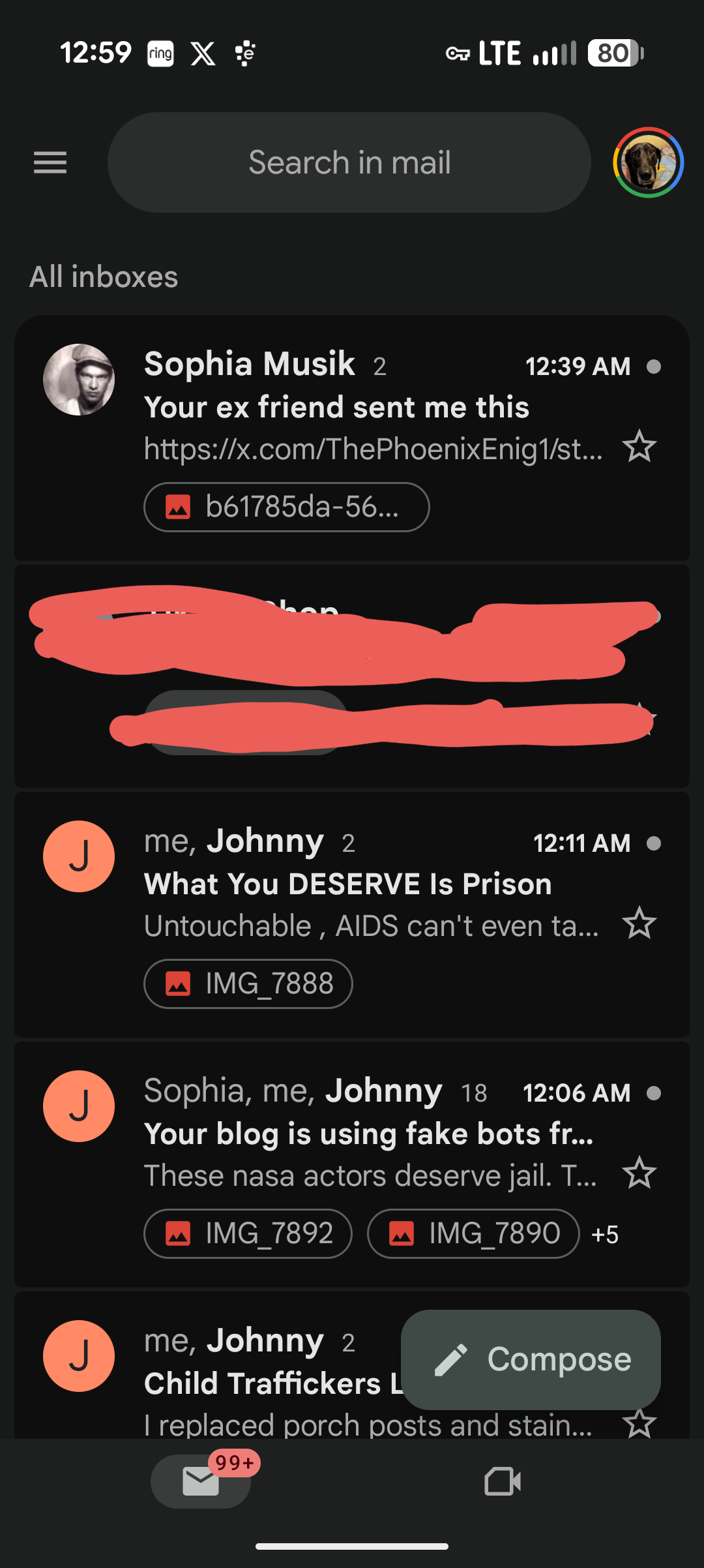Open the navigation drawer menu

pyautogui.click(x=50, y=162)
